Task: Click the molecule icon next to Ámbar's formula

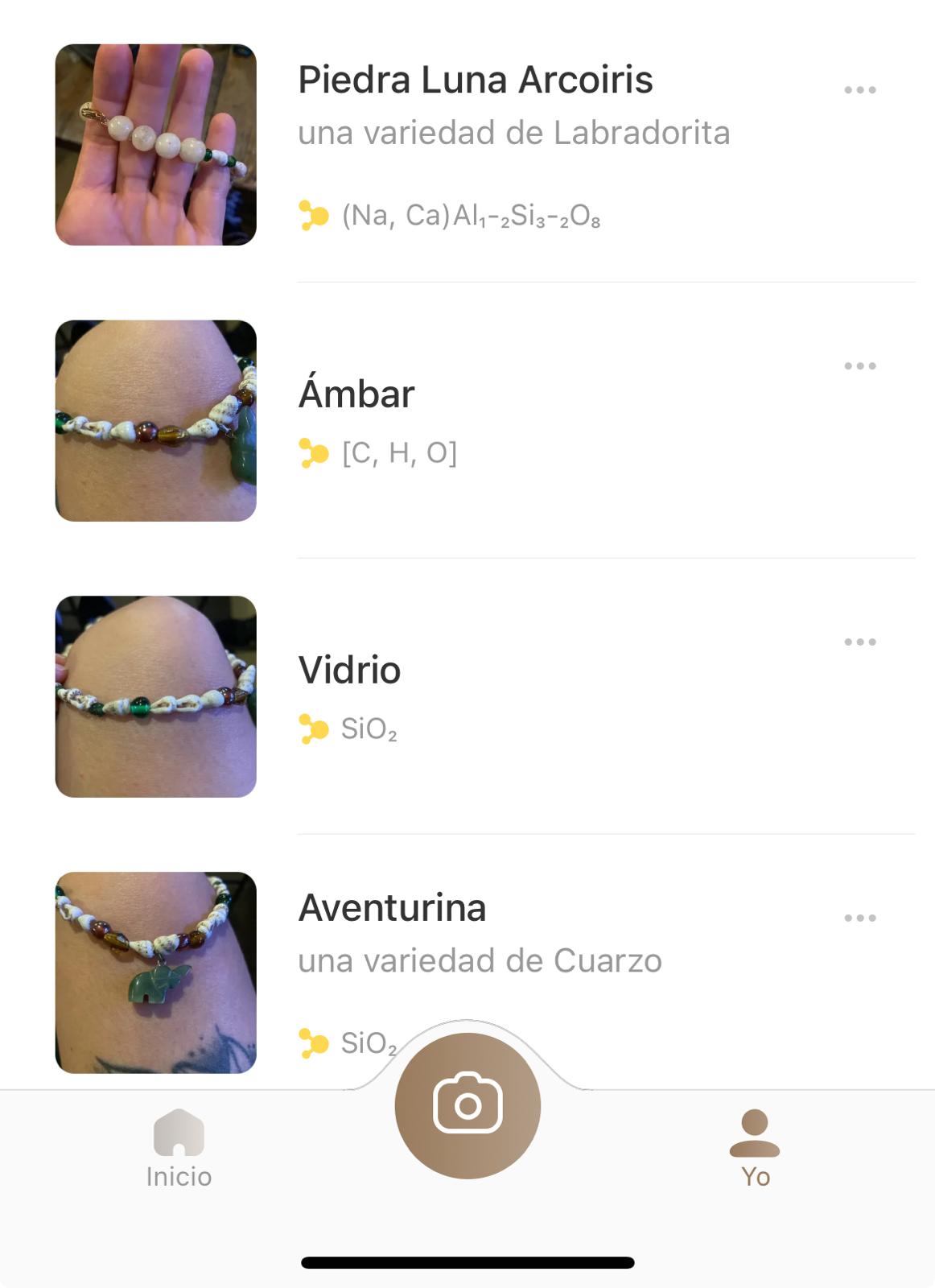Action: 312,453
